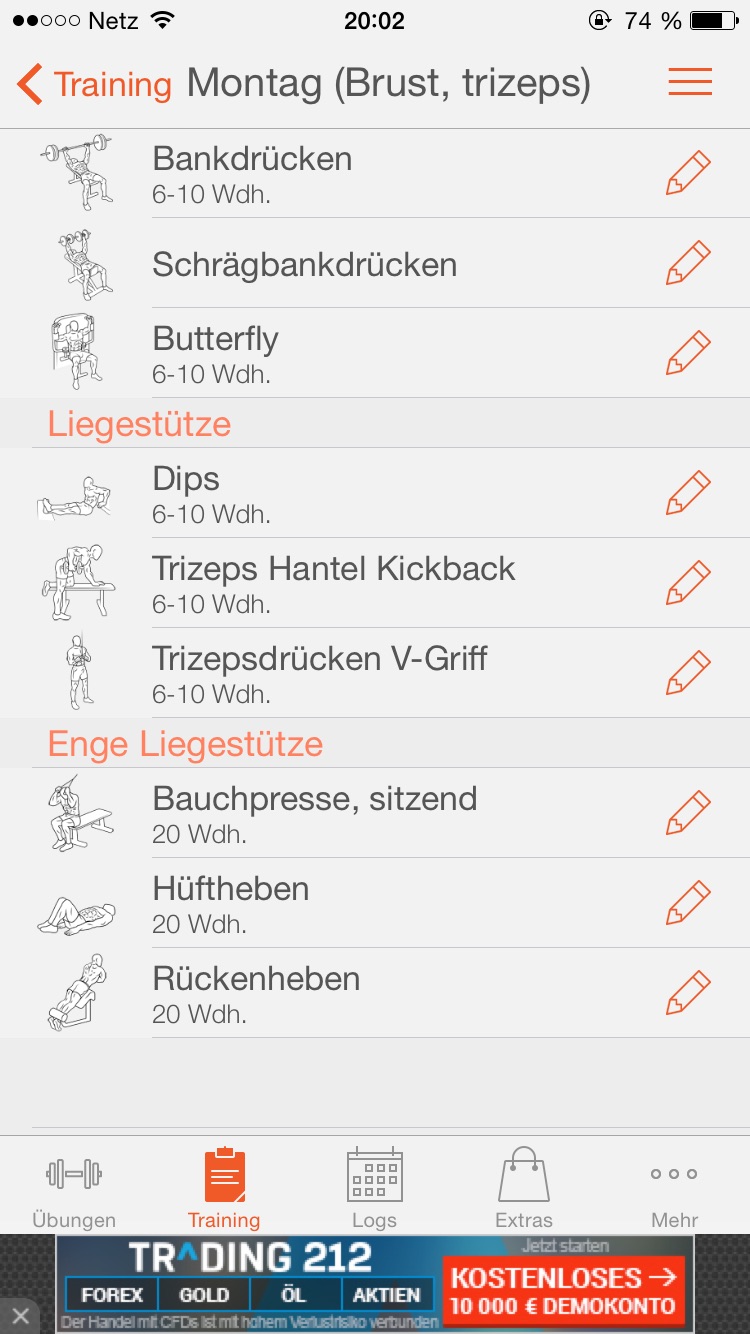Dismiss the Trading 212 ad banner
750x1334 pixels.
pos(21,1315)
